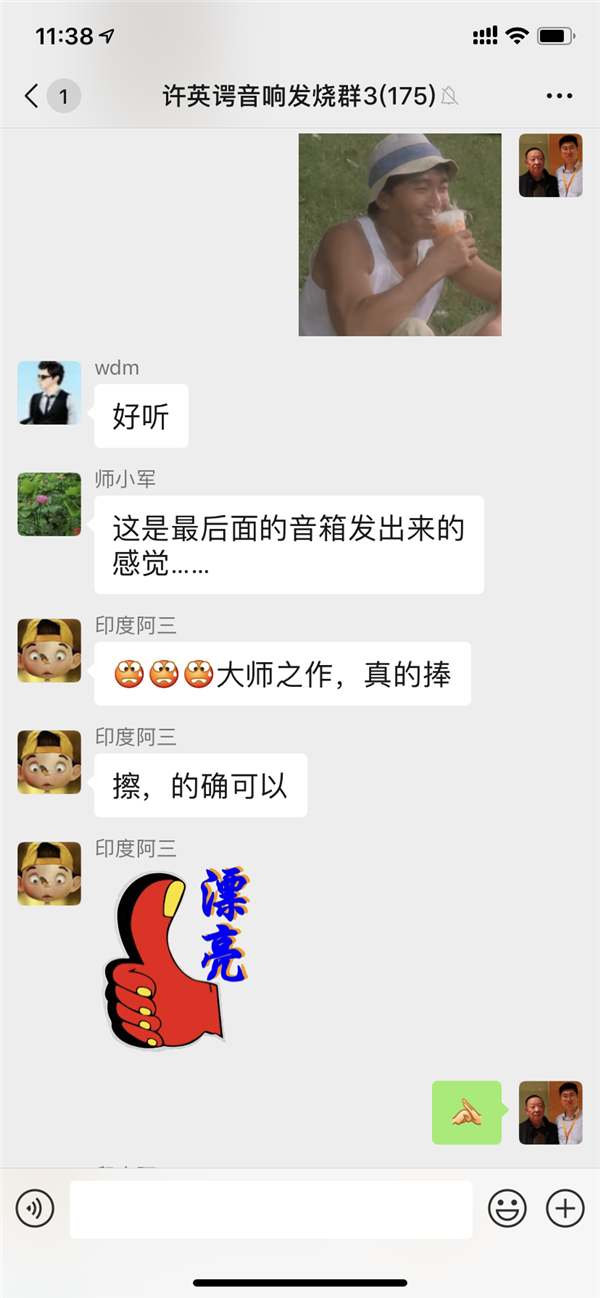600x1298 pixels.
Task: Open the group chat overflow menu
Action: 559,96
